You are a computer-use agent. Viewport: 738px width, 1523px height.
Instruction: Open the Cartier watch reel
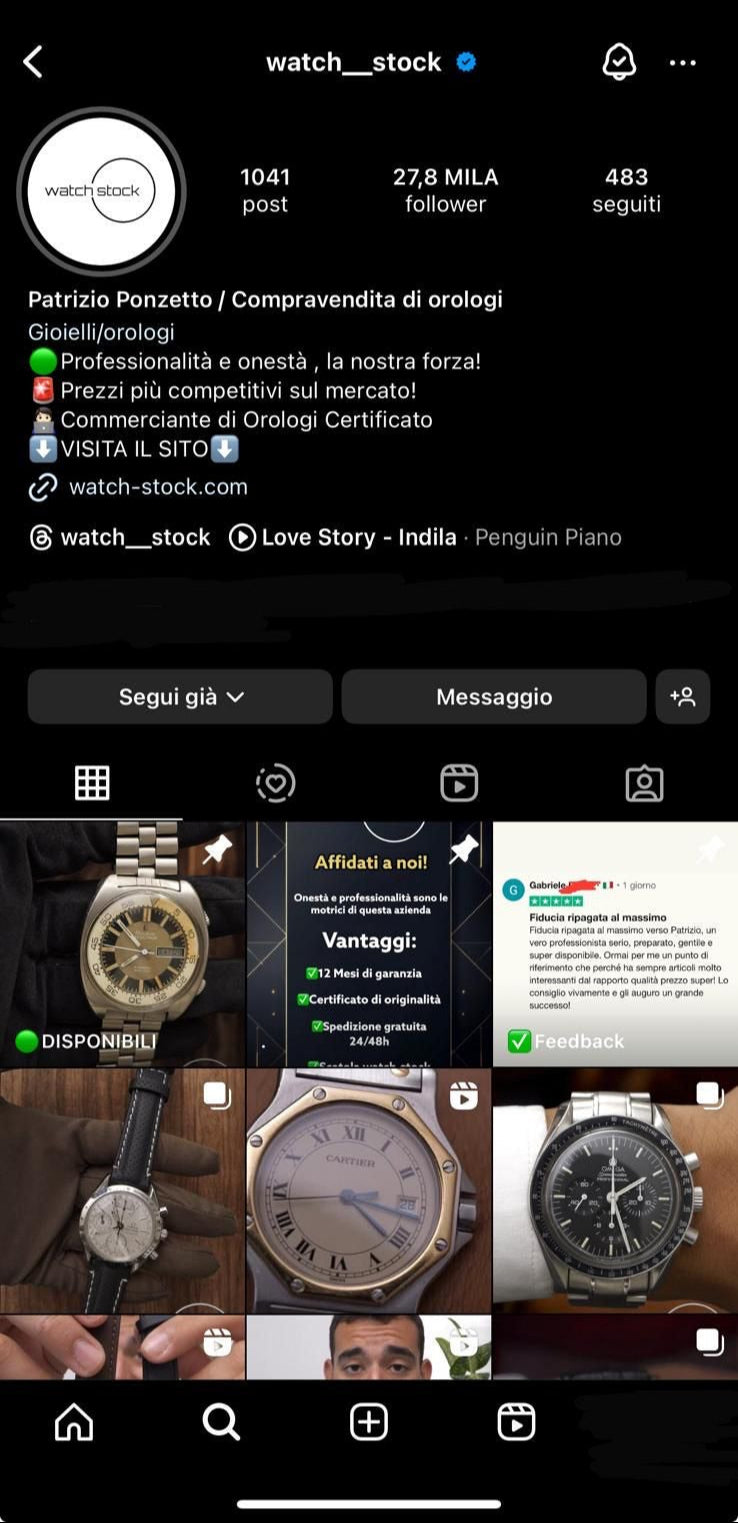[x=369, y=1190]
